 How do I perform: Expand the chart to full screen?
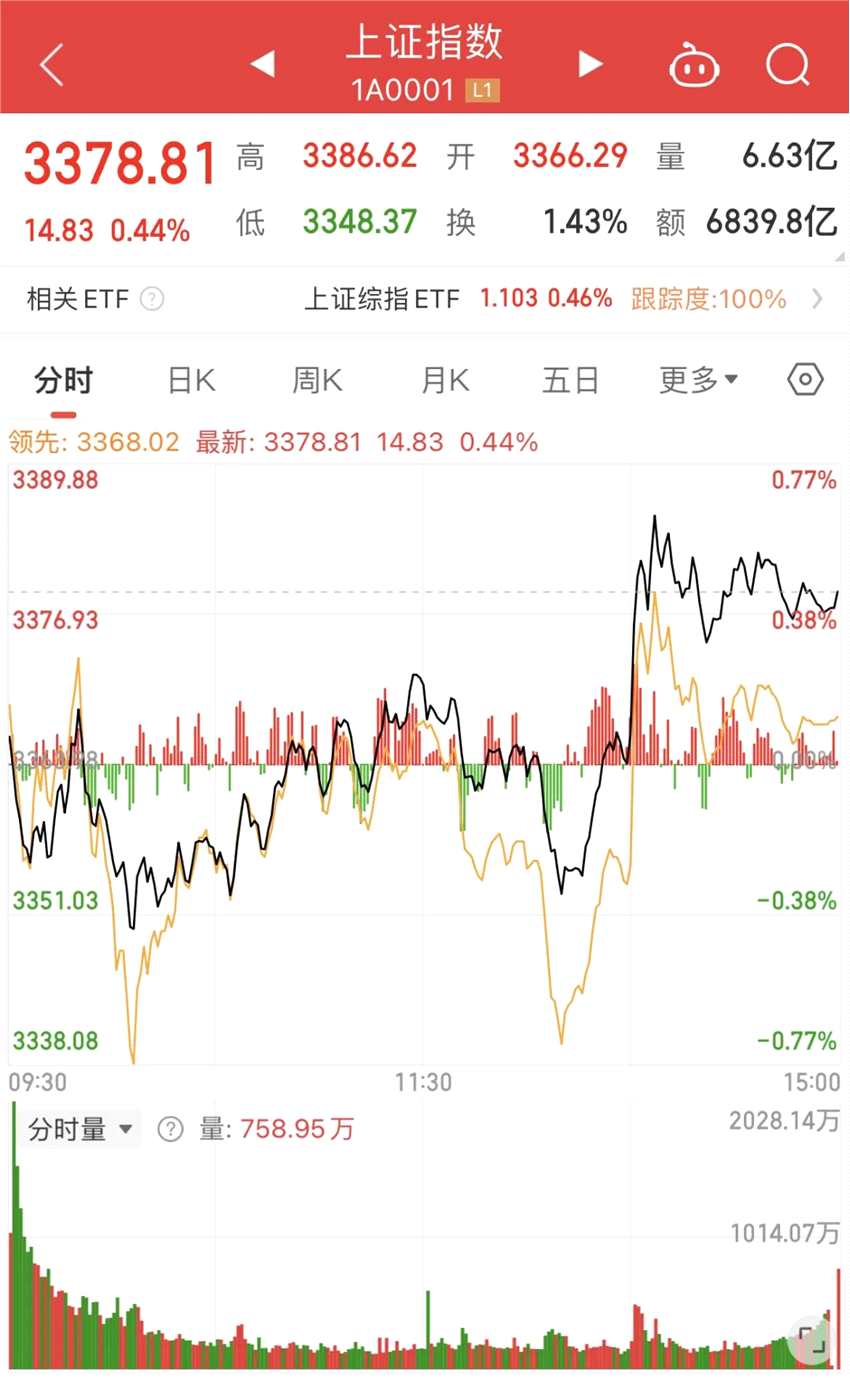point(812,1340)
